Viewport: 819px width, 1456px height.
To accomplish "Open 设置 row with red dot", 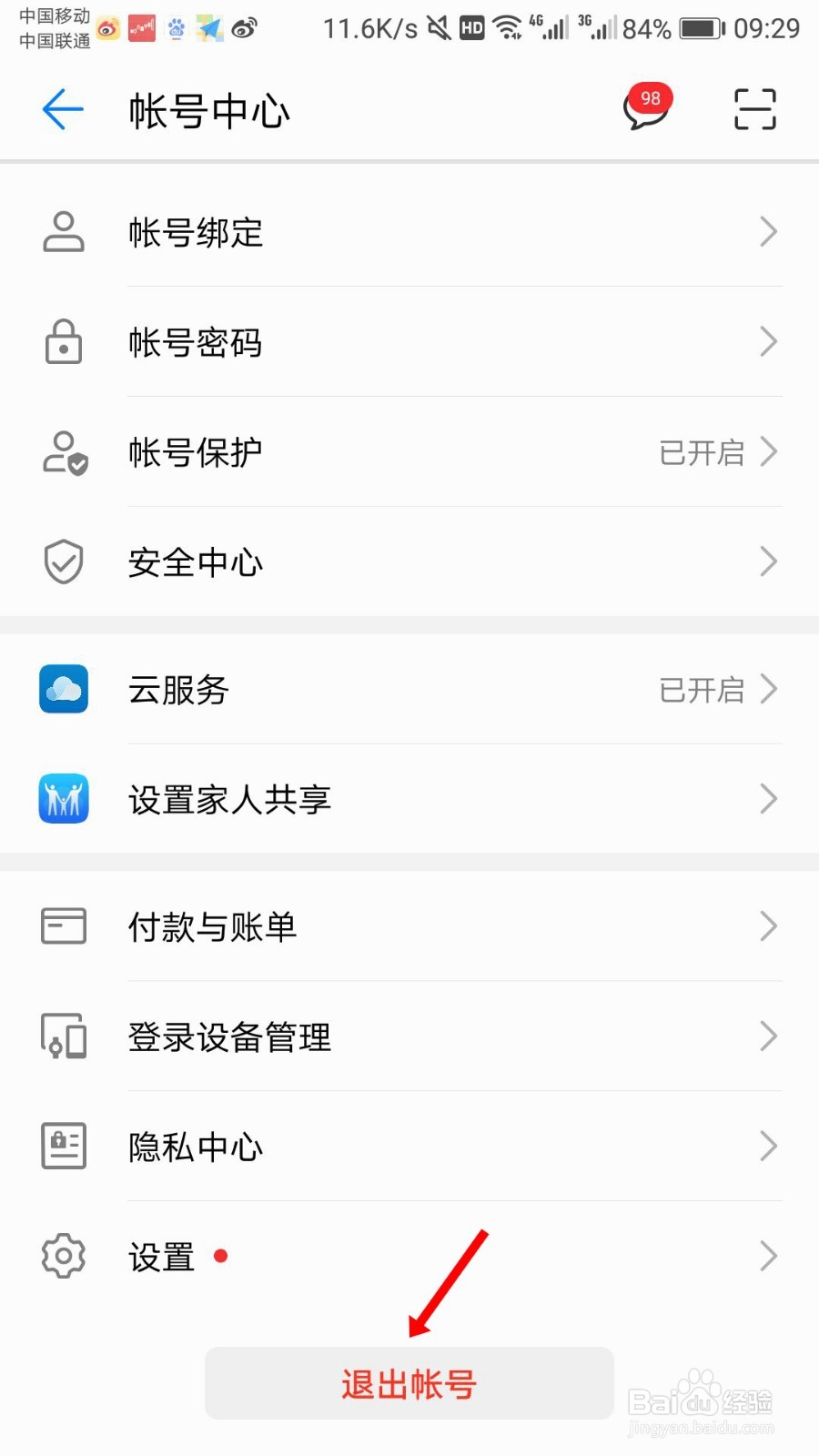I will 409,1257.
